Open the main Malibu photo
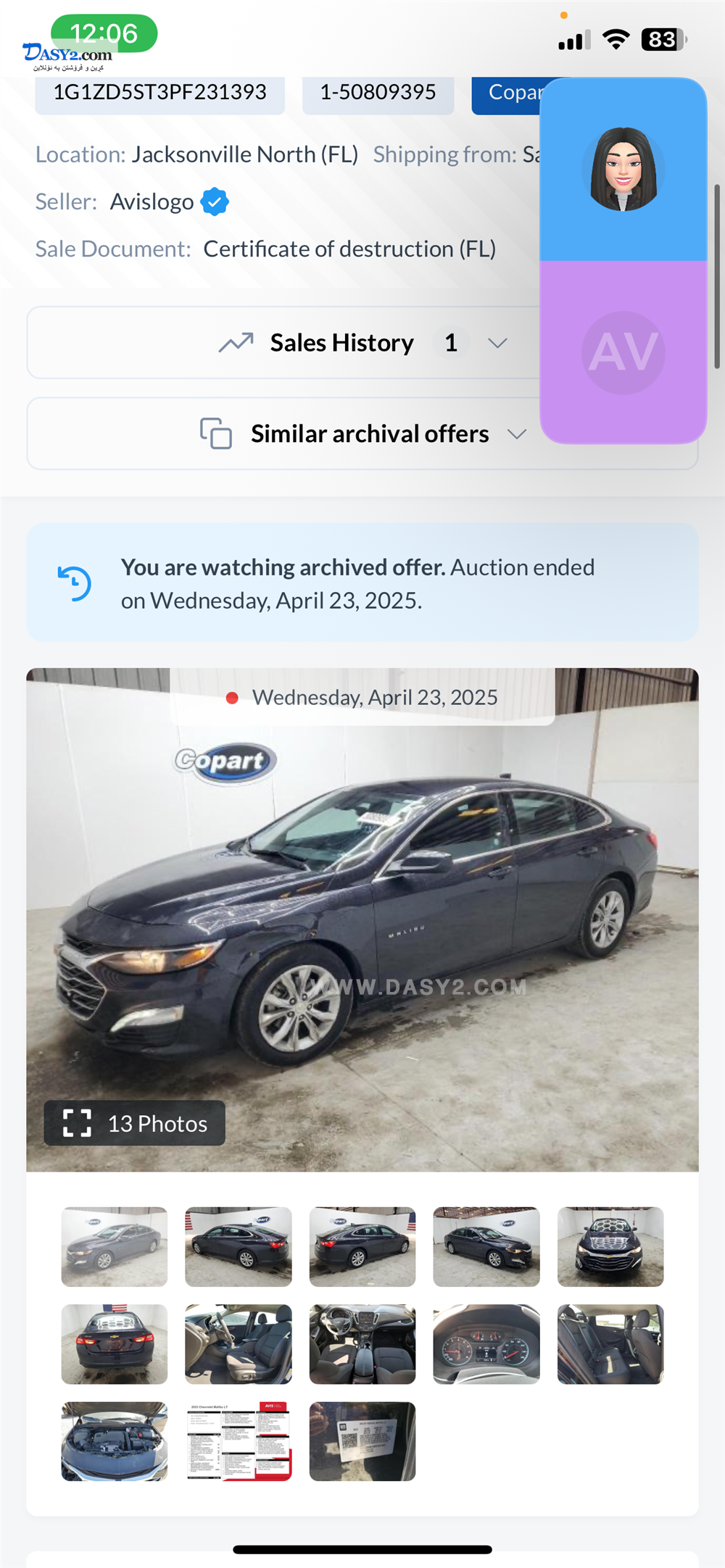The width and height of the screenshot is (725, 1568). 362,919
